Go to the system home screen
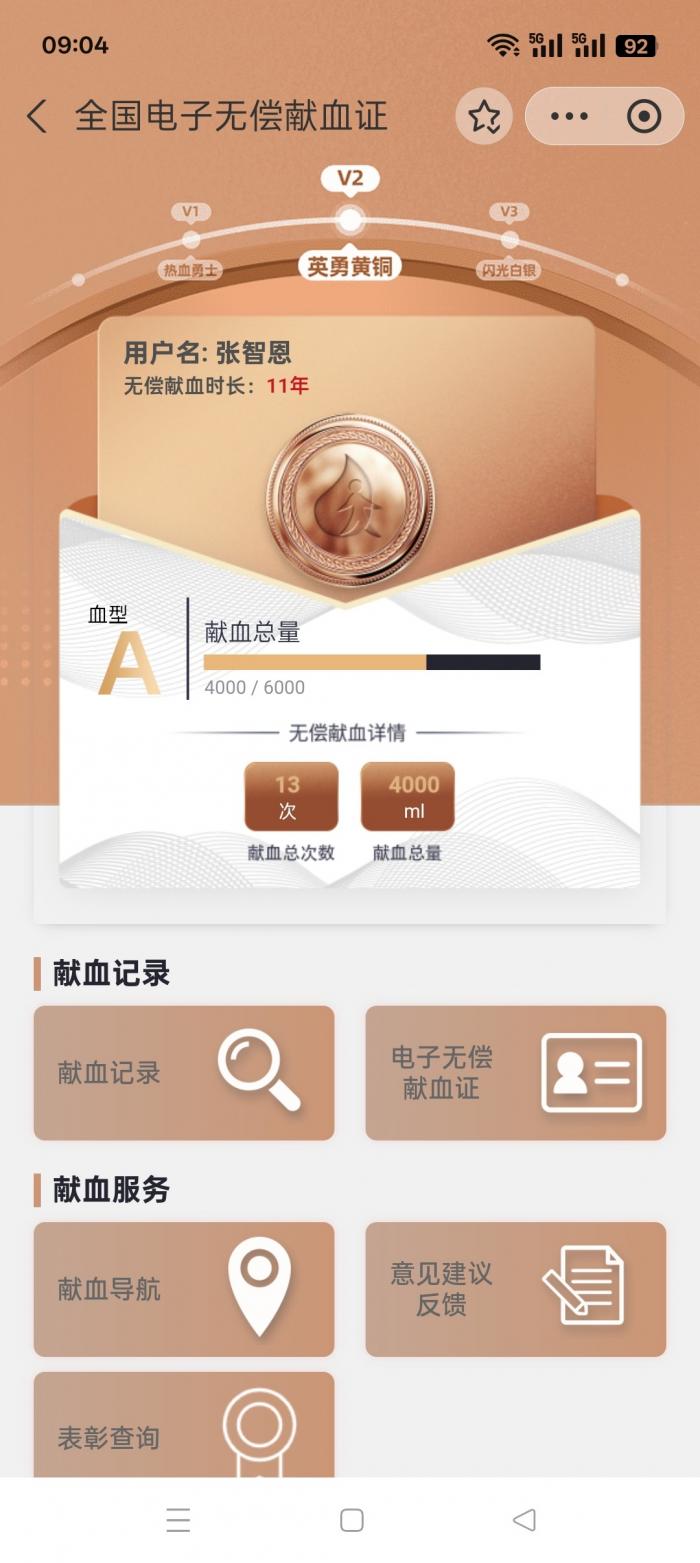The image size is (700, 1563). [351, 1520]
